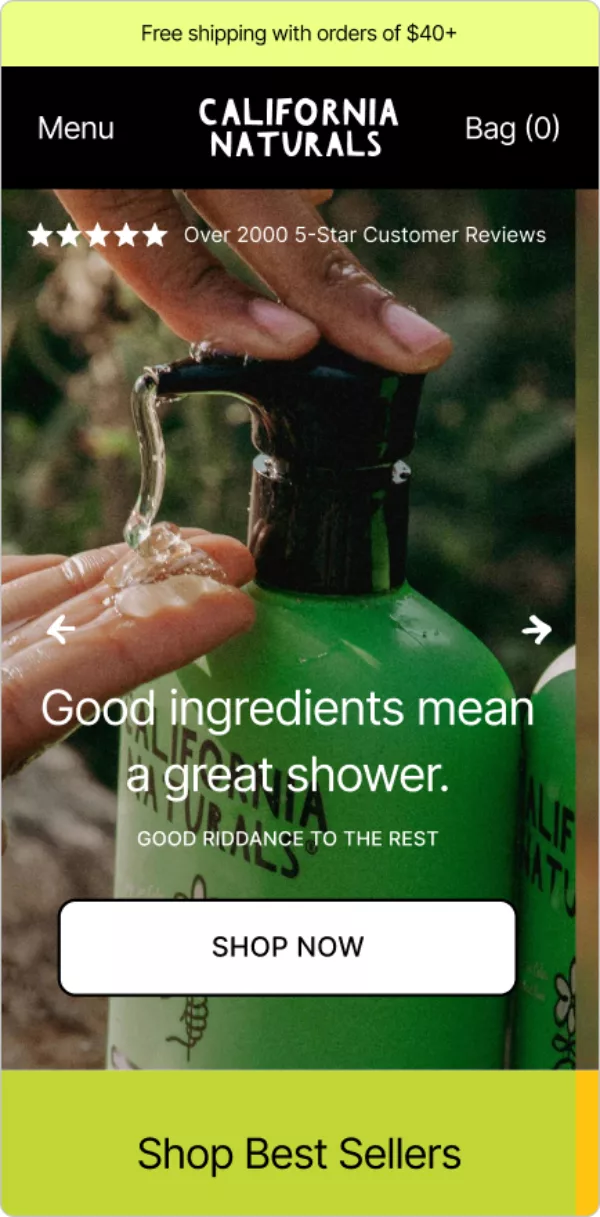This screenshot has height=1217, width=600.
Task: Open the shopping Bag
Action: point(513,128)
